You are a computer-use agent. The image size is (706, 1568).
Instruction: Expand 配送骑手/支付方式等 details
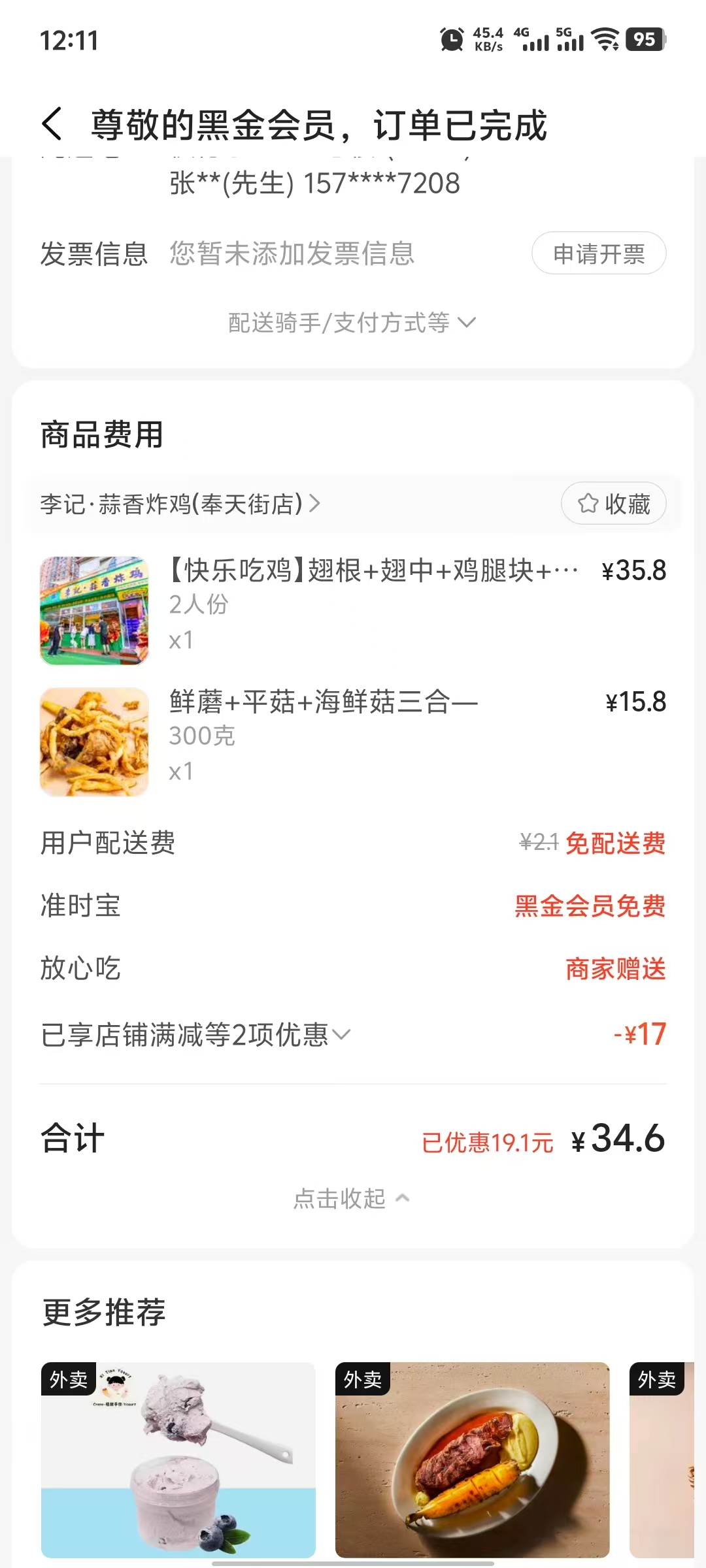coord(352,323)
